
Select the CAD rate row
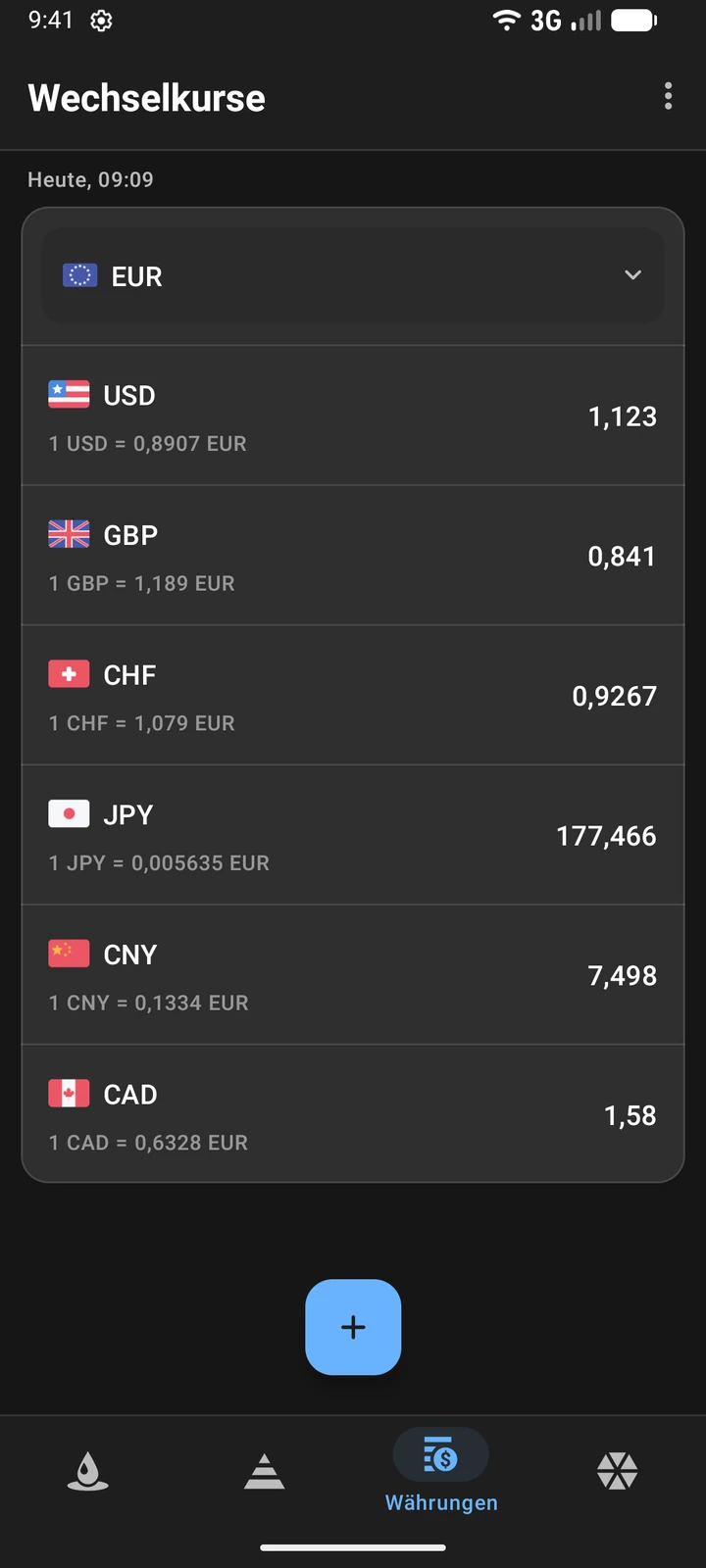(353, 1114)
